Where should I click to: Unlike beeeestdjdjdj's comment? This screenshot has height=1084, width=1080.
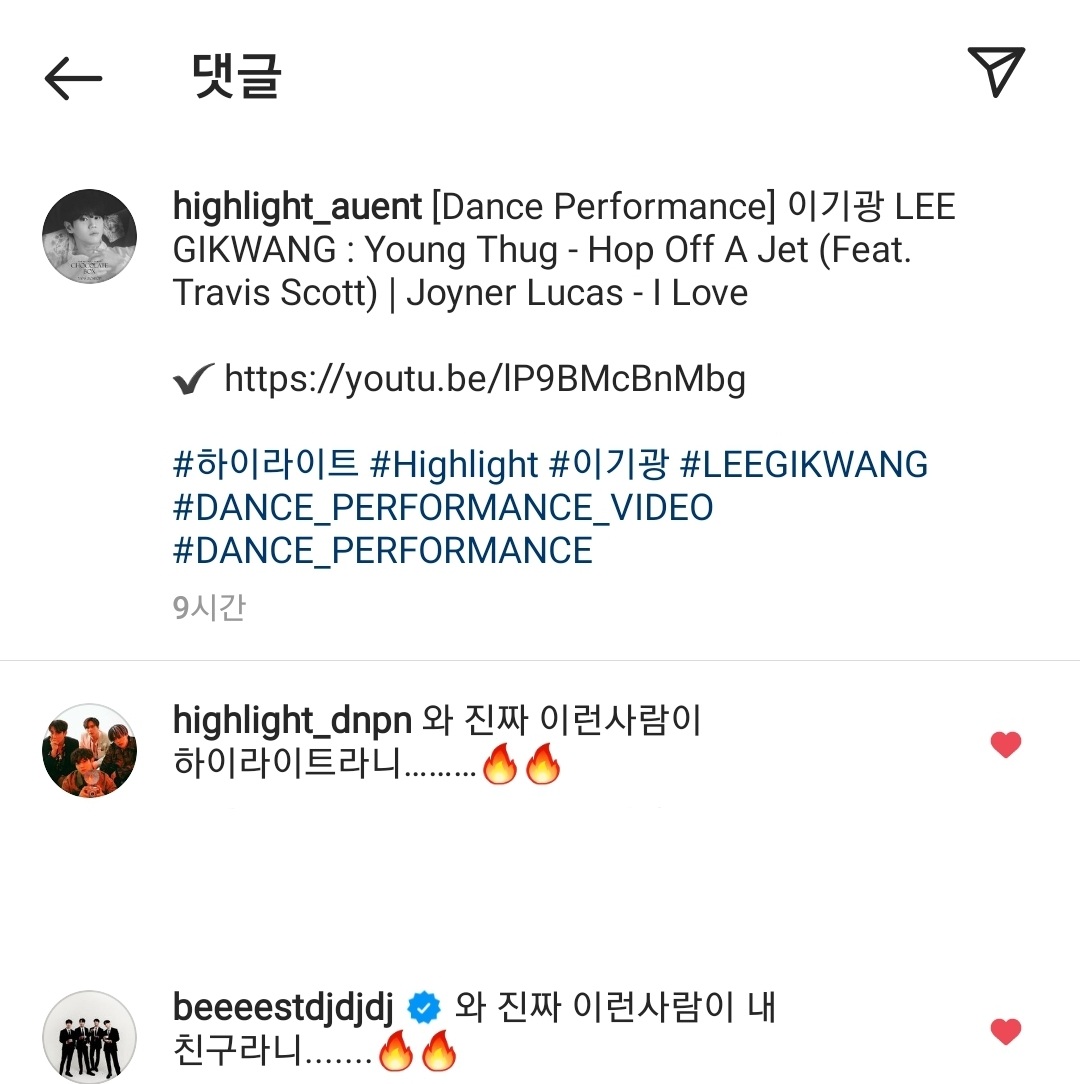click(x=1005, y=1031)
